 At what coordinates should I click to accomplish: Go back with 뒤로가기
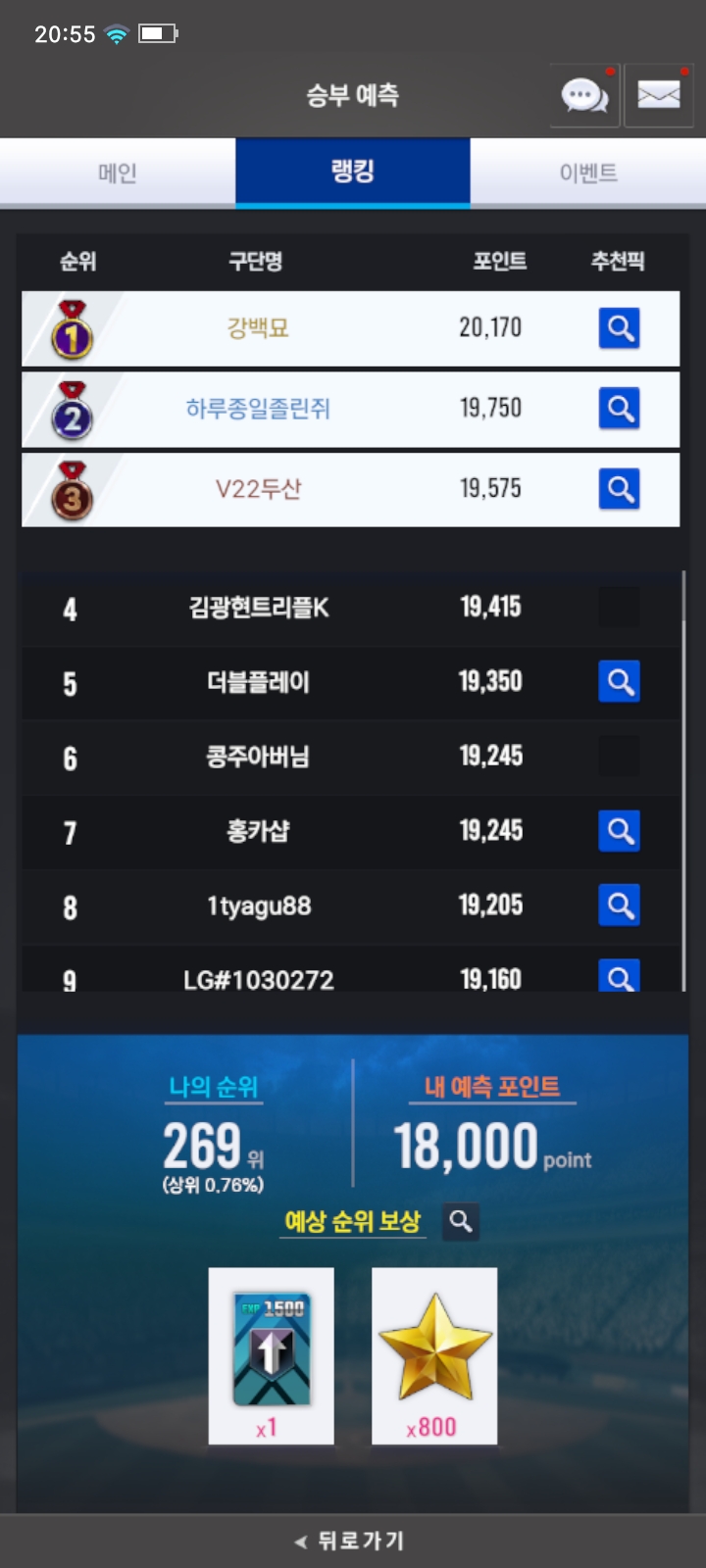353,1542
